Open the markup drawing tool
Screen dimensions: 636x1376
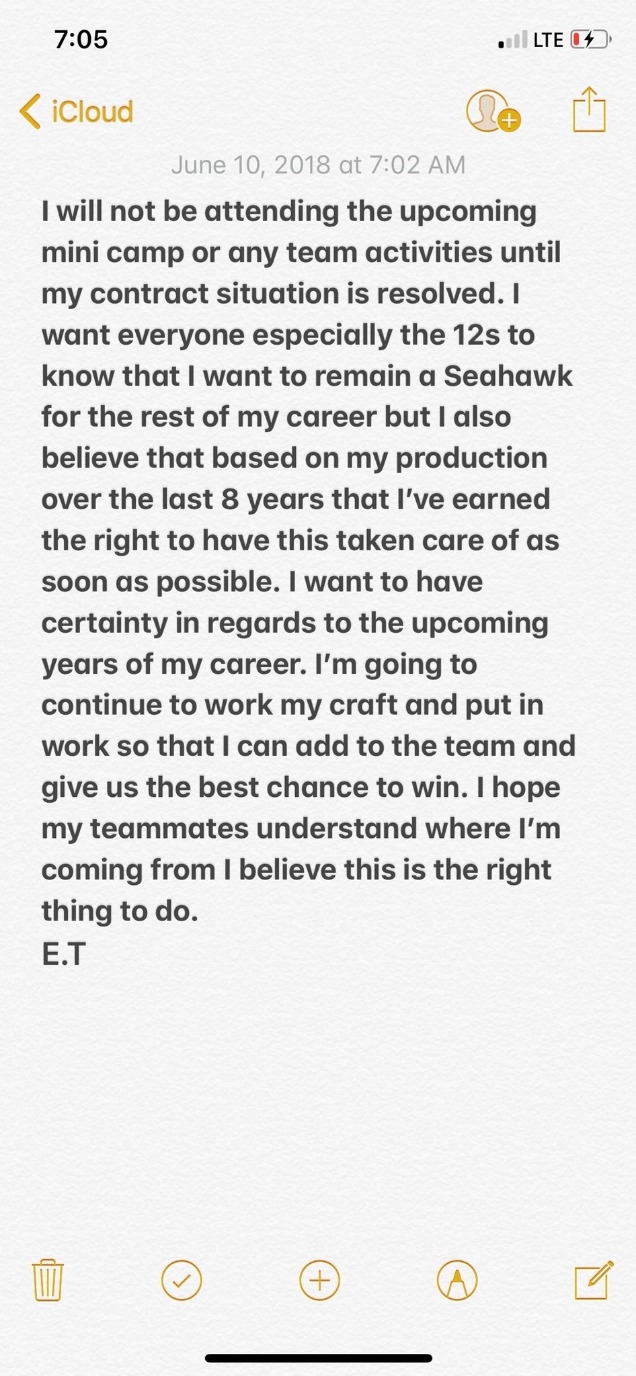click(457, 1278)
